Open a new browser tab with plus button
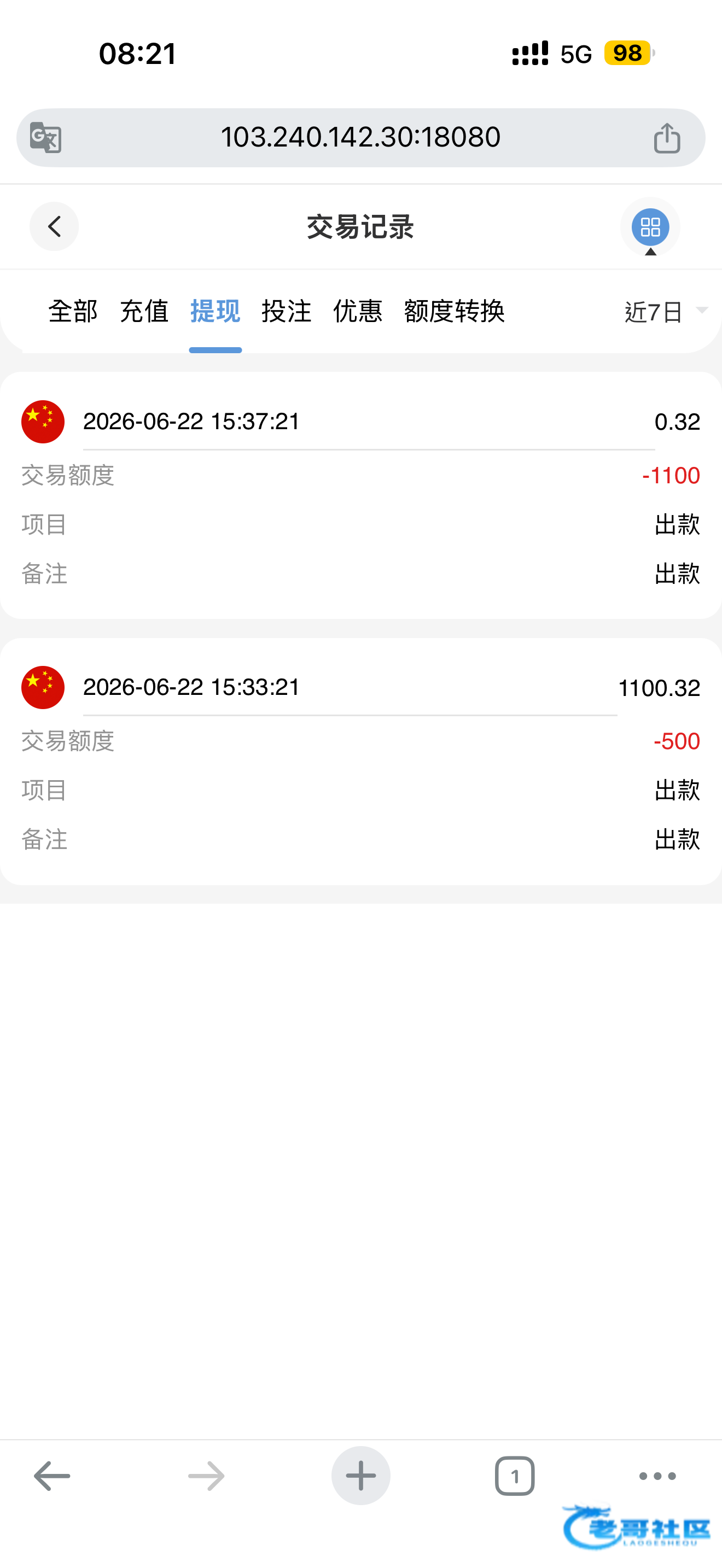 click(x=361, y=1476)
